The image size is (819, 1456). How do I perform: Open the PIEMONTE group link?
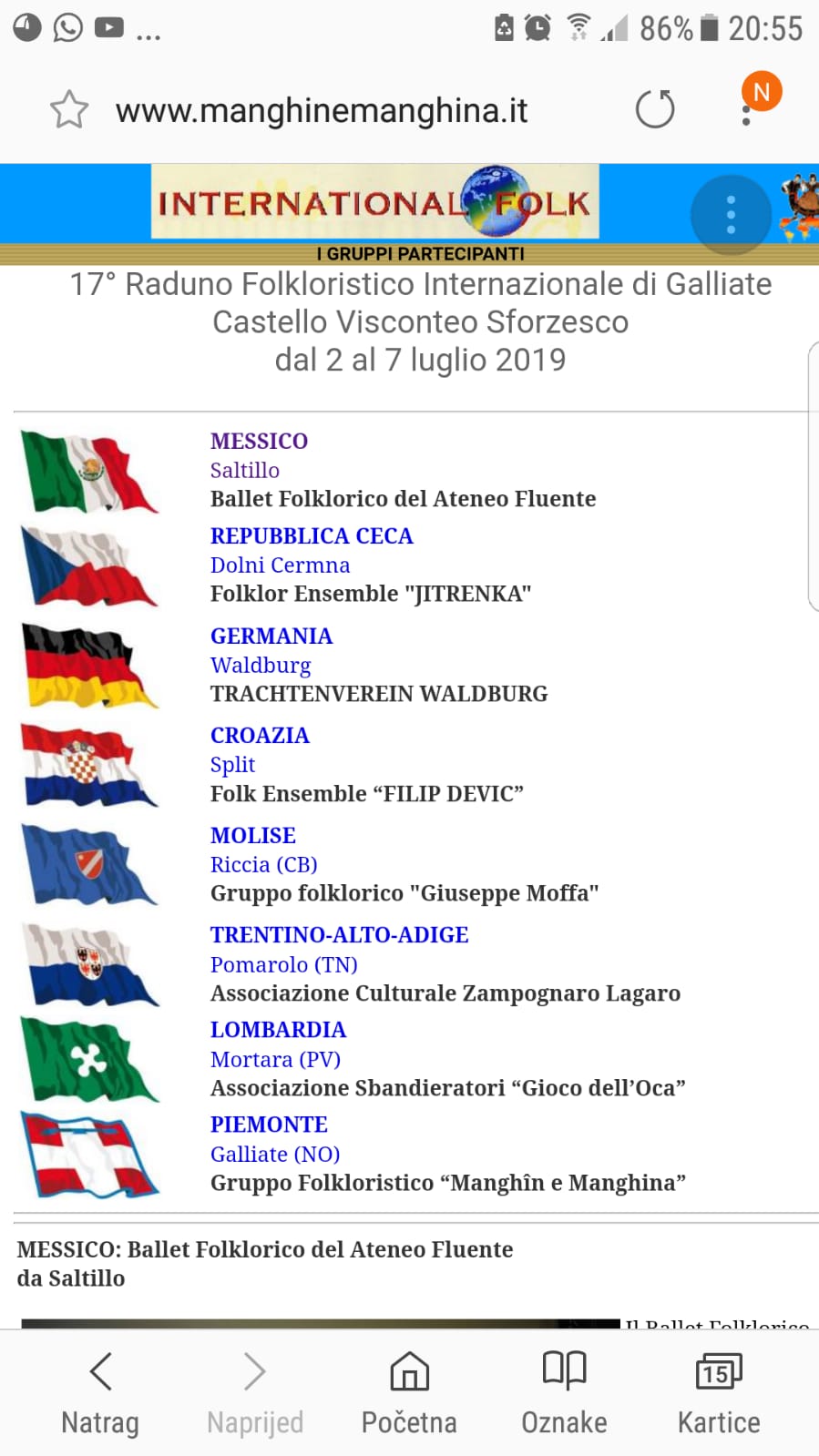tap(269, 1125)
